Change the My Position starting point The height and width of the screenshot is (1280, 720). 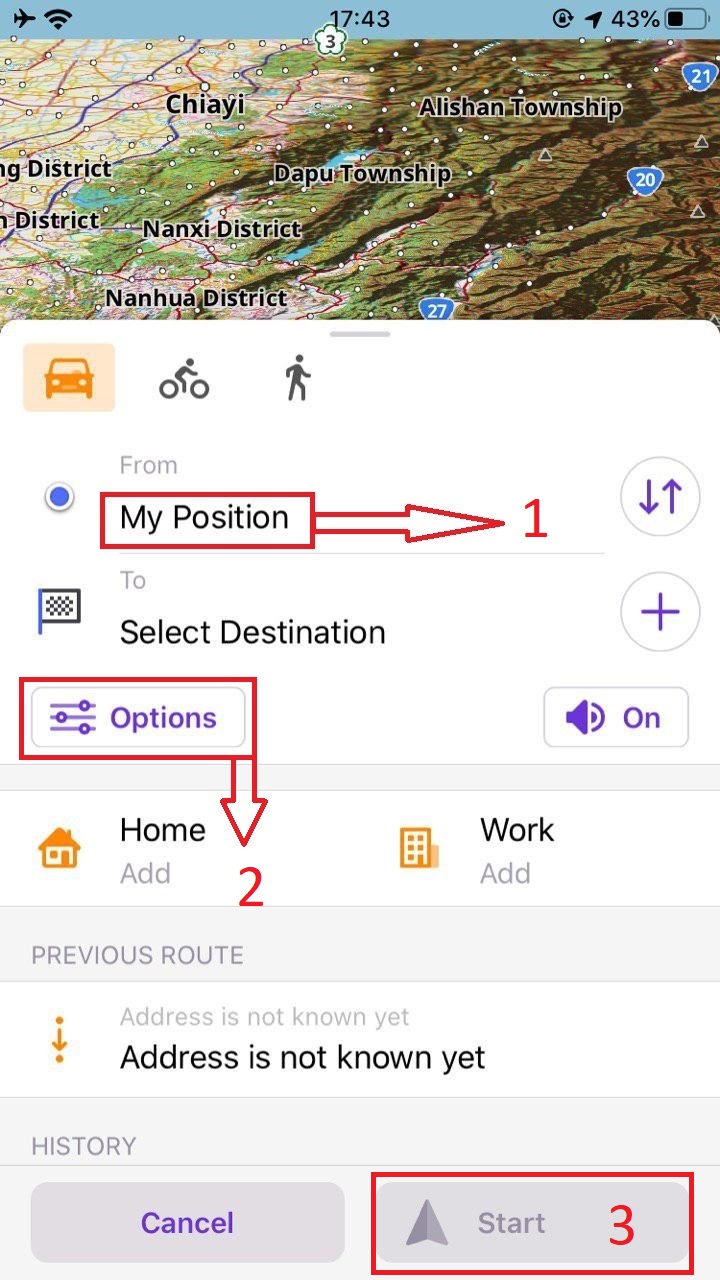[205, 518]
